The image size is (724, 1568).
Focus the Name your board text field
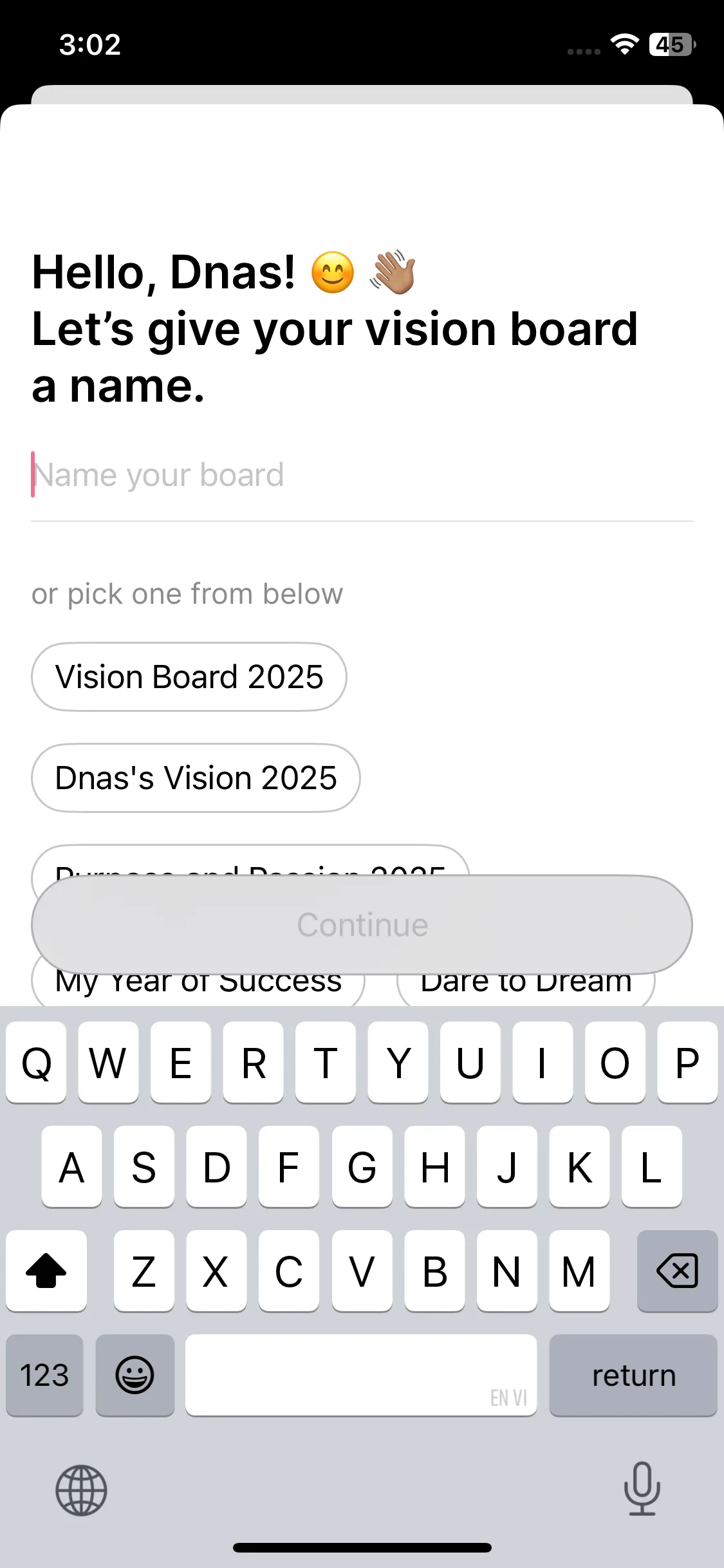coord(360,476)
